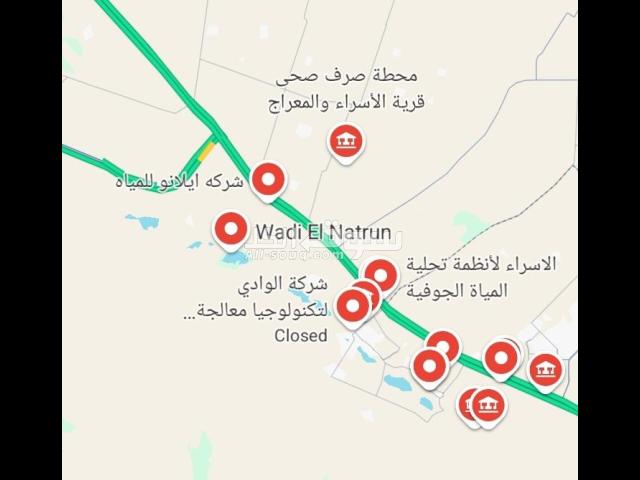
Task: Open the شركه ايلانو للمياه location pin
Action: pyautogui.click(x=267, y=180)
